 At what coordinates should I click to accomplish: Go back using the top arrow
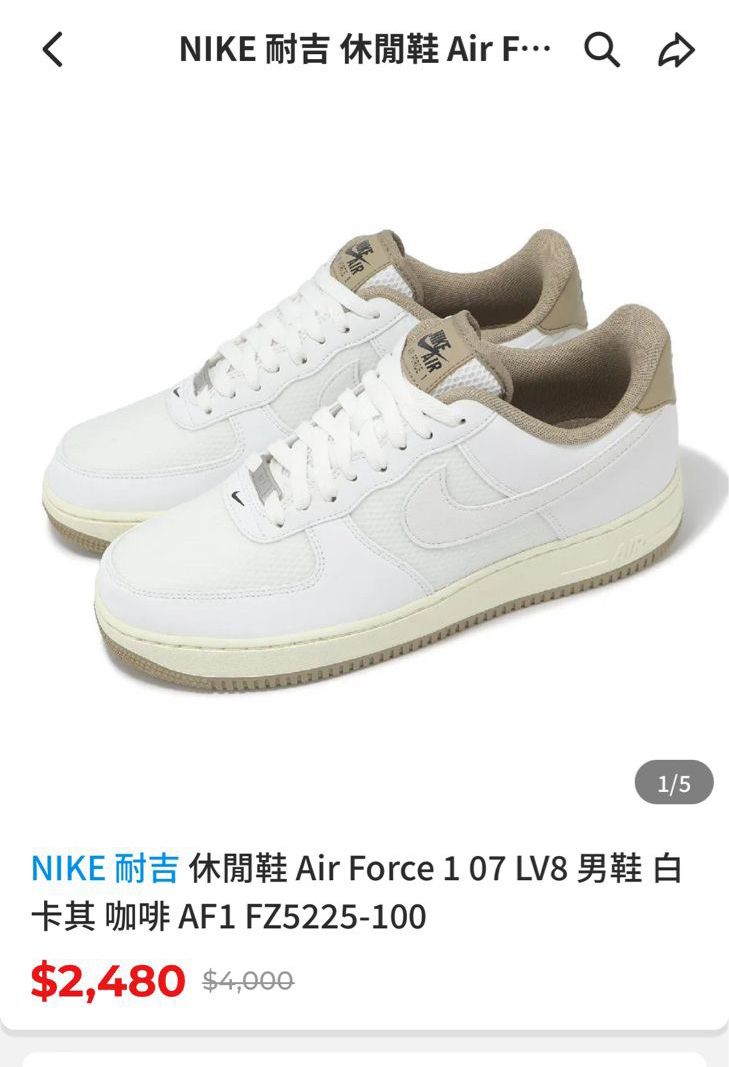(x=53, y=49)
